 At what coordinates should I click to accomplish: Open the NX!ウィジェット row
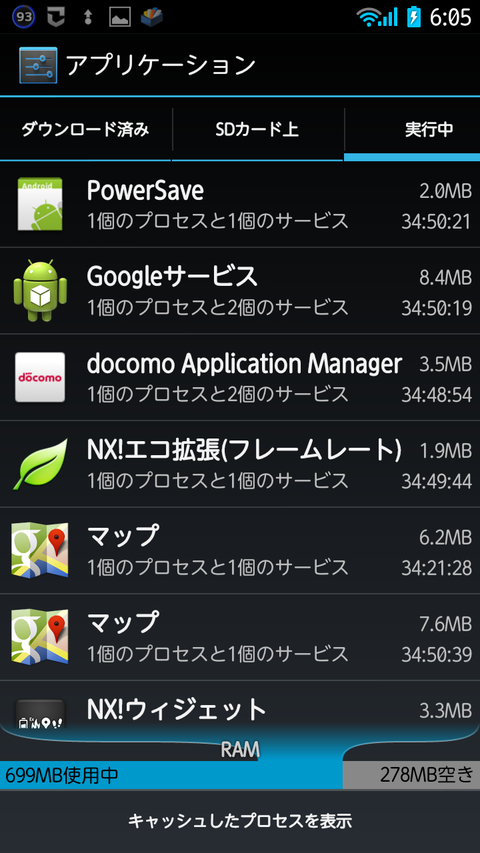240,704
